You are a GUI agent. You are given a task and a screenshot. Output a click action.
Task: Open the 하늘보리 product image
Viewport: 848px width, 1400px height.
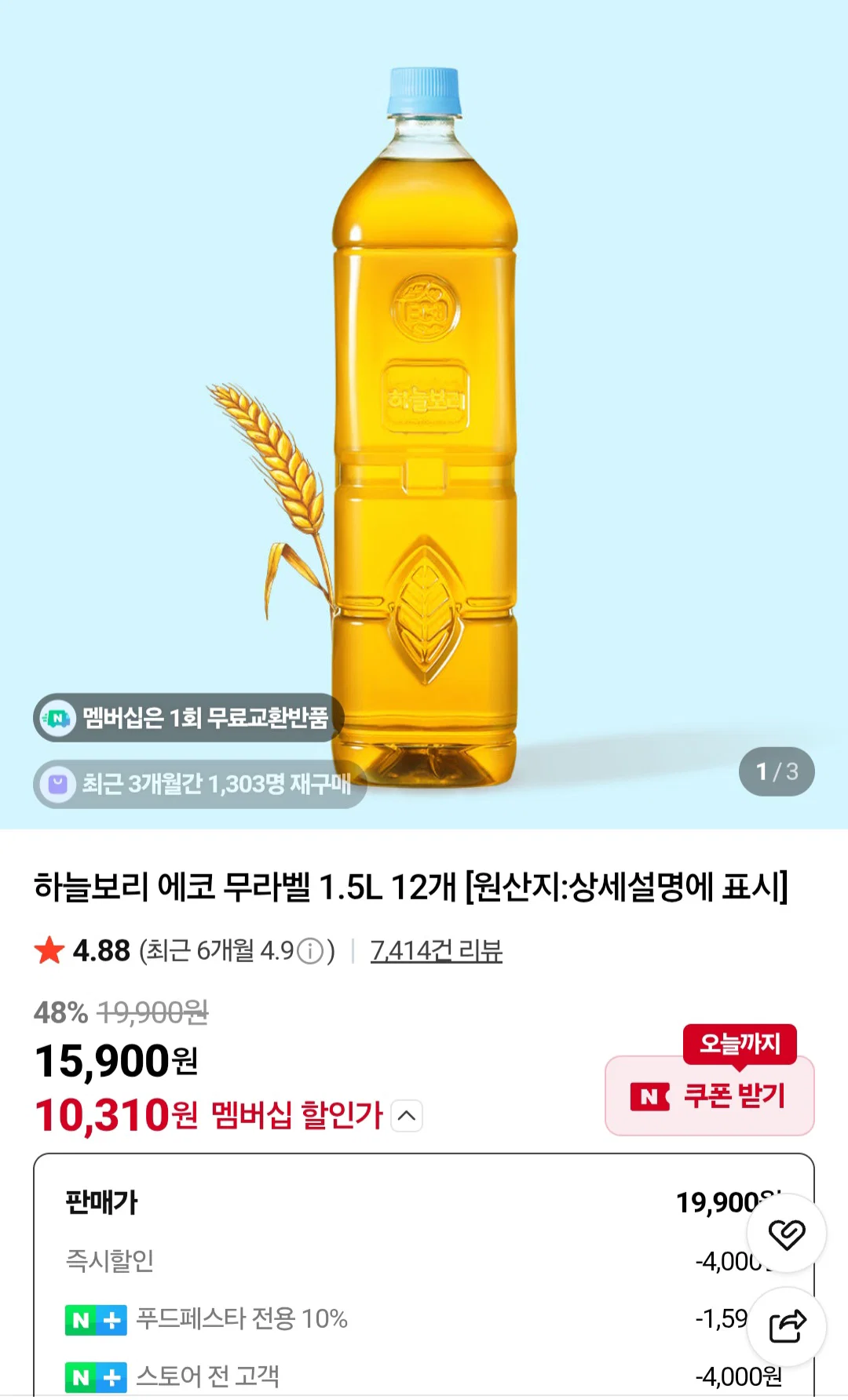pos(424,414)
